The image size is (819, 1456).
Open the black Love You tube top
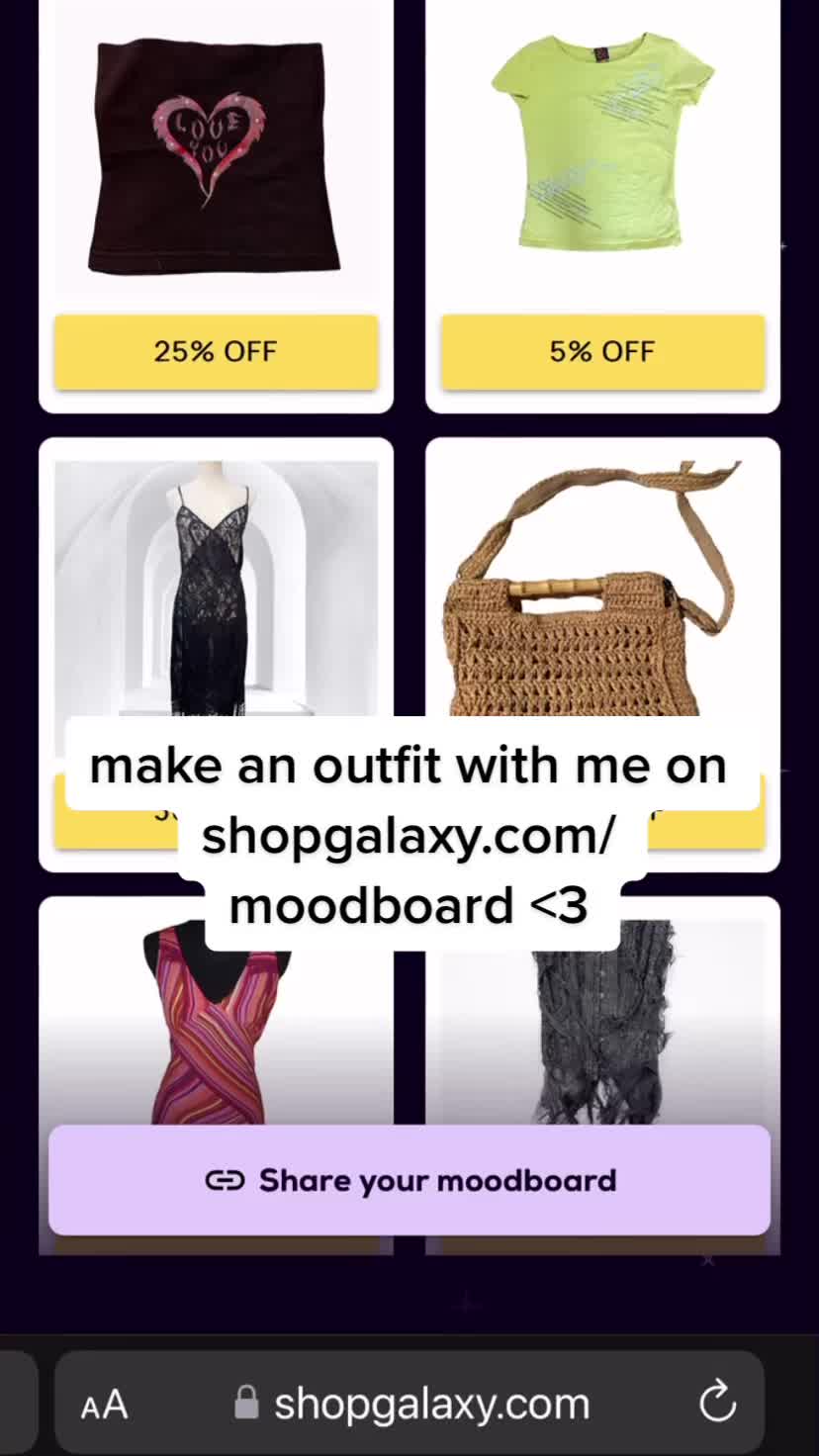215,156
